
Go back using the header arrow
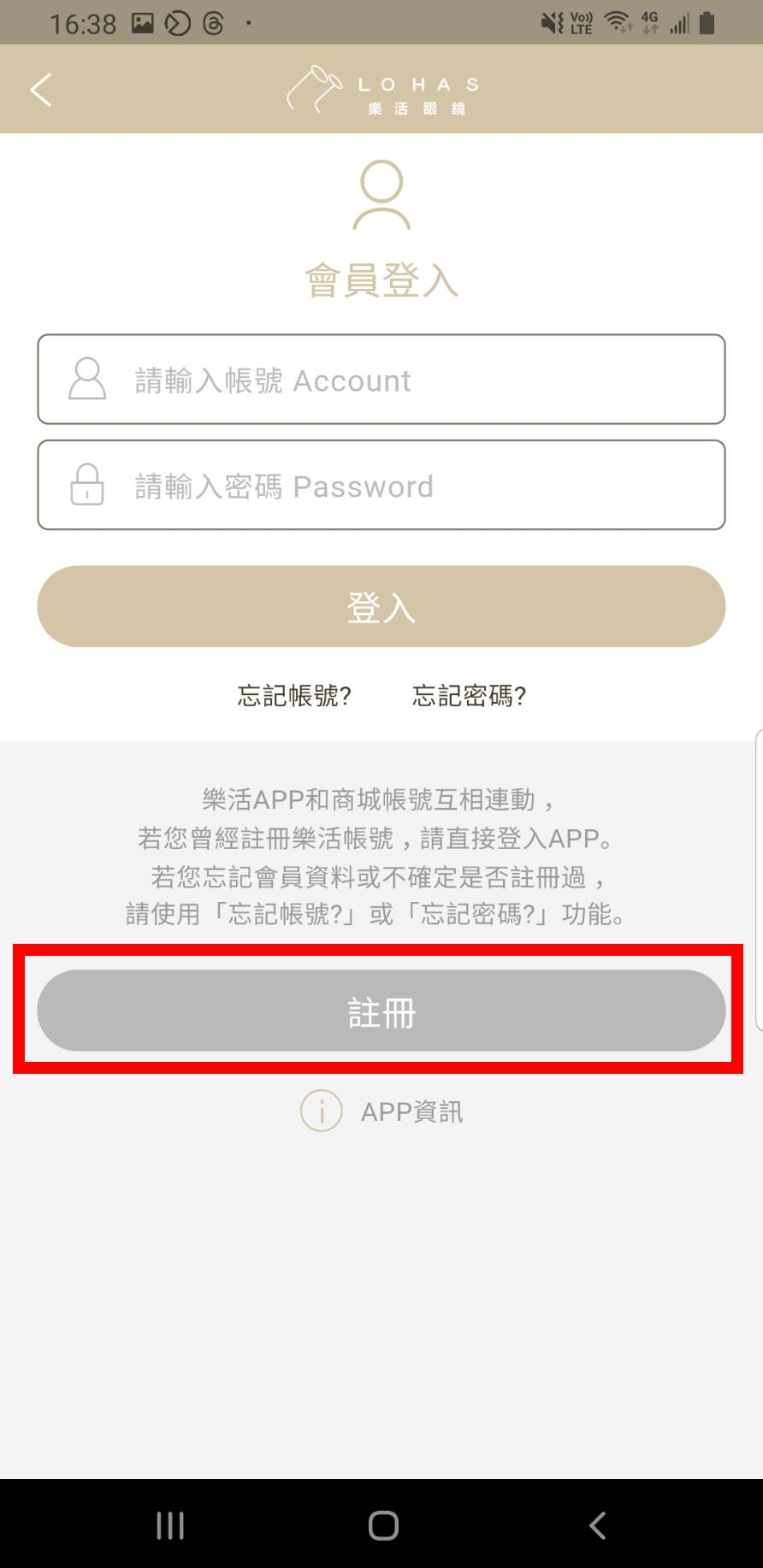tap(41, 90)
